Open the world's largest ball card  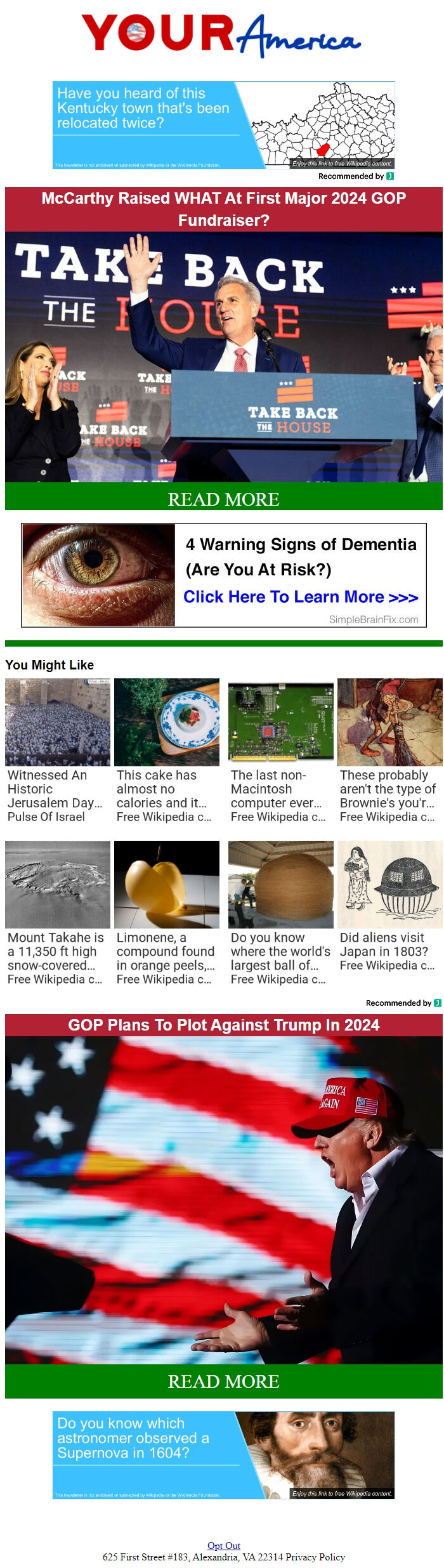pyautogui.click(x=280, y=914)
